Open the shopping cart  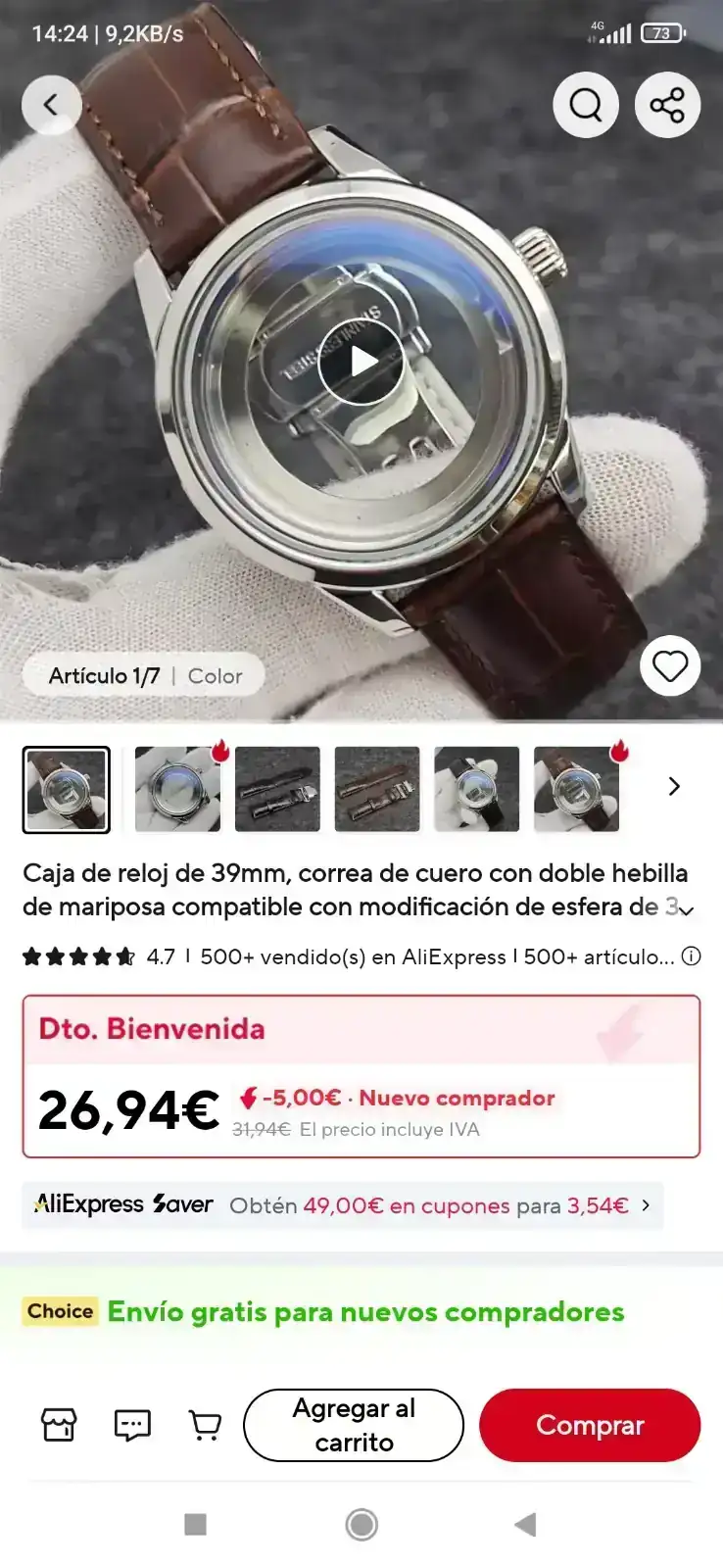click(205, 1425)
